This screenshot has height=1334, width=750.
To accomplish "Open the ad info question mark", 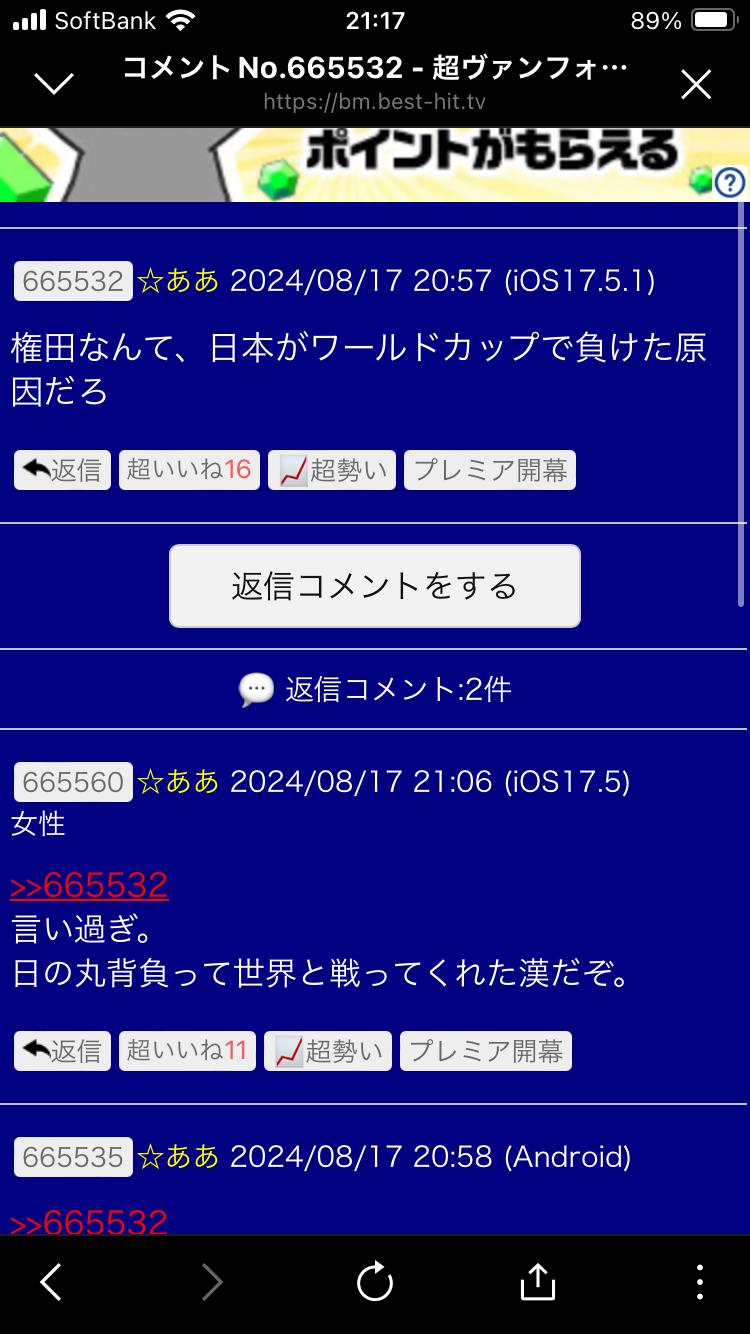I will pos(731,182).
